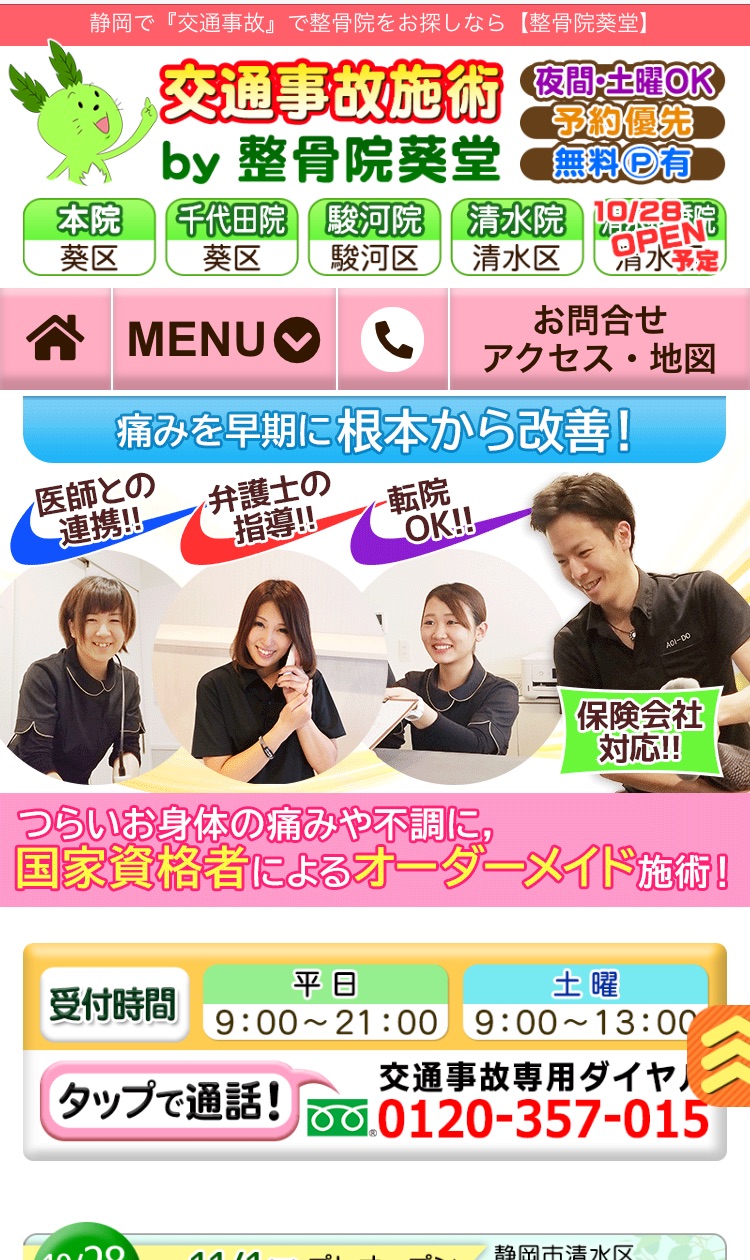Expand the MENU dropdown
This screenshot has width=750, height=1260.
pos(224,339)
